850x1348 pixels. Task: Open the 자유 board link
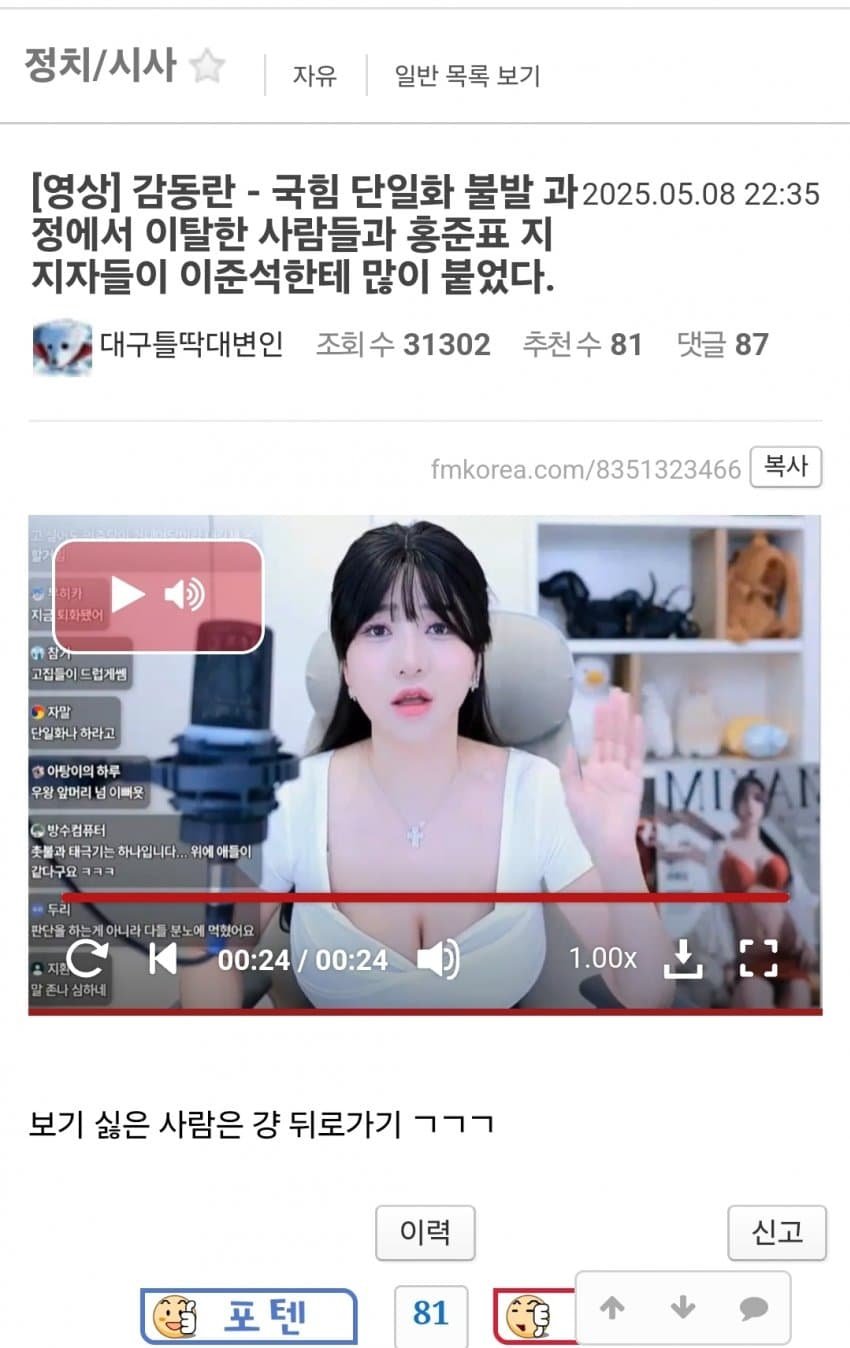click(x=314, y=75)
